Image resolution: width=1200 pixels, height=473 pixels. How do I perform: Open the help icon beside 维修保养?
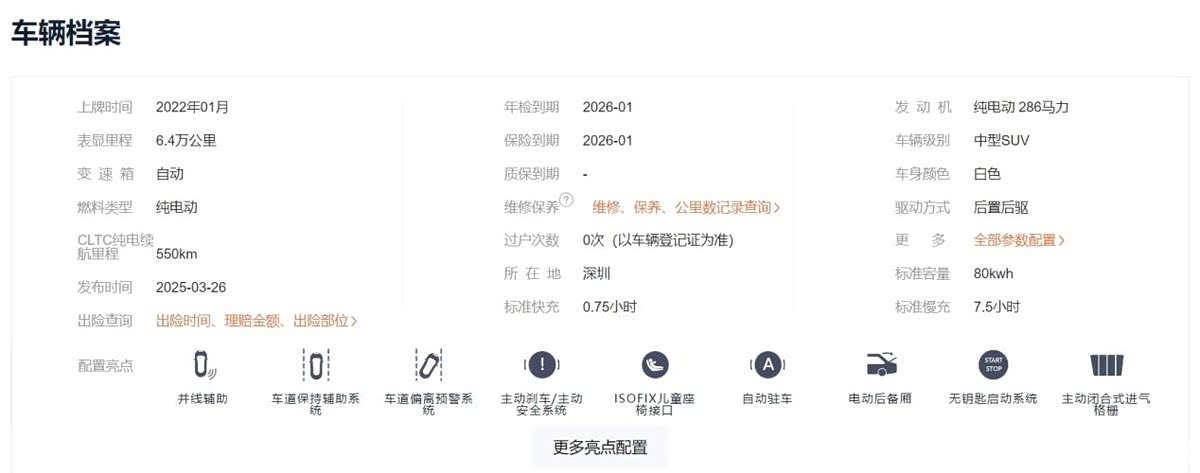click(567, 200)
